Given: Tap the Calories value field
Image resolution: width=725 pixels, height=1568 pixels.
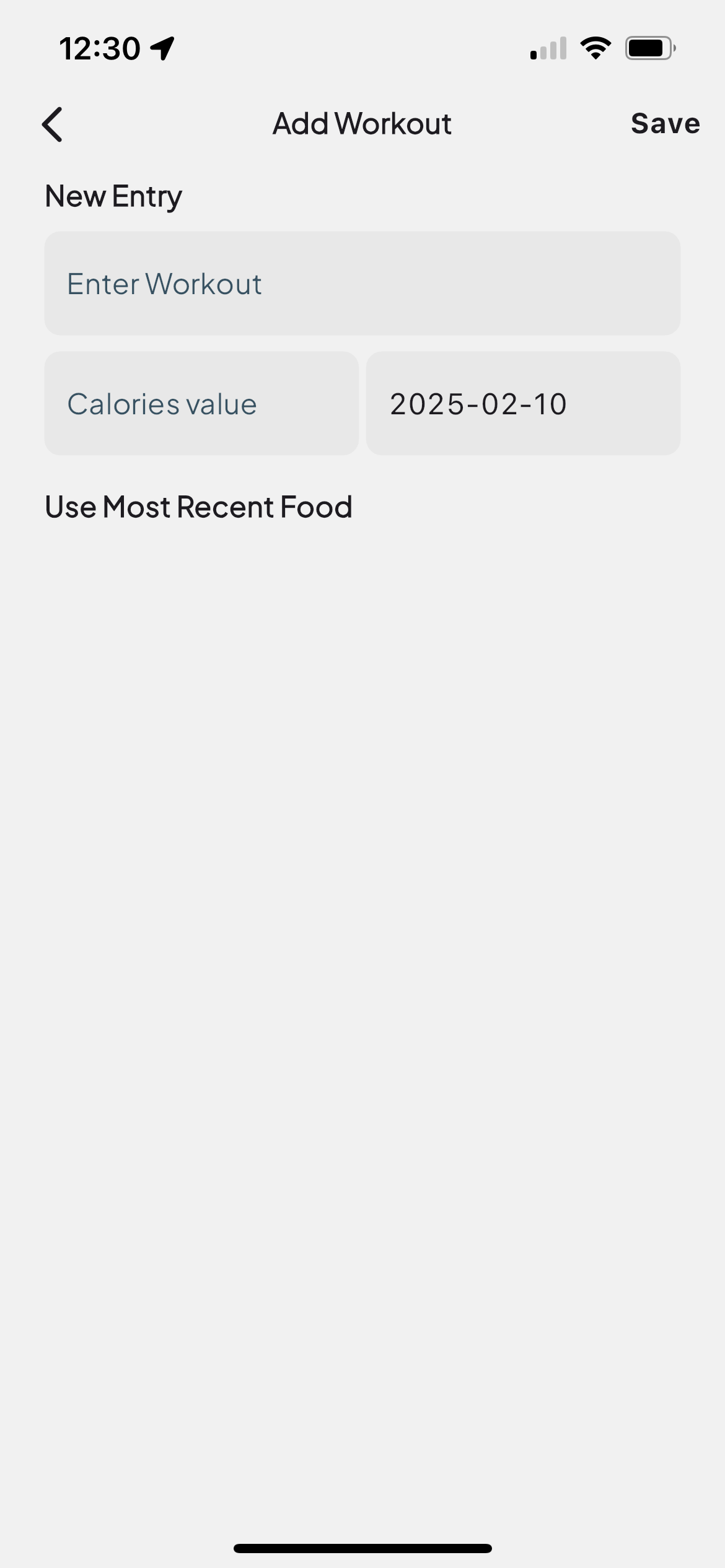Looking at the screenshot, I should pyautogui.click(x=201, y=403).
